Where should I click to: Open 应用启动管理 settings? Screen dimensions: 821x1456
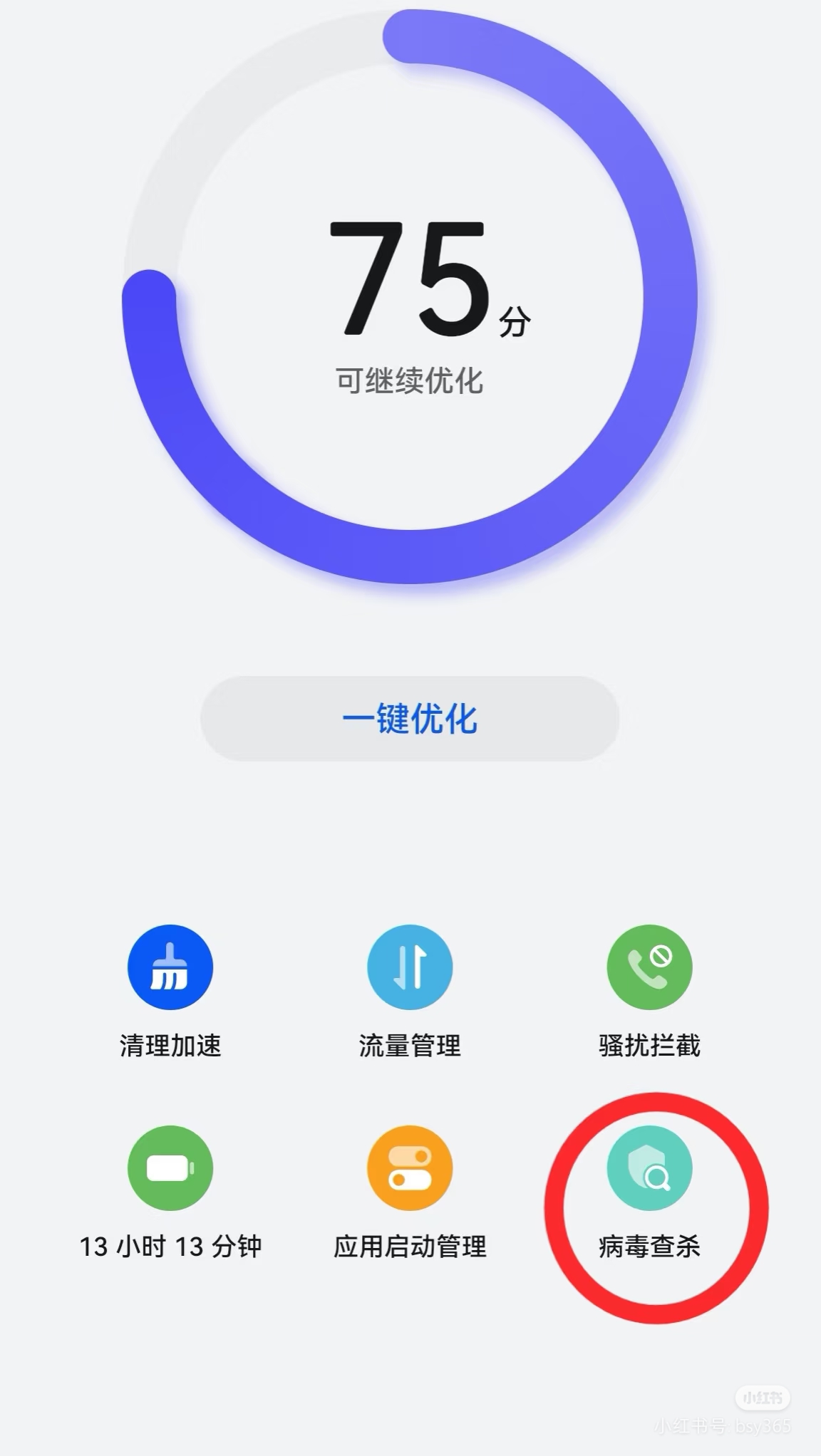tap(410, 1168)
